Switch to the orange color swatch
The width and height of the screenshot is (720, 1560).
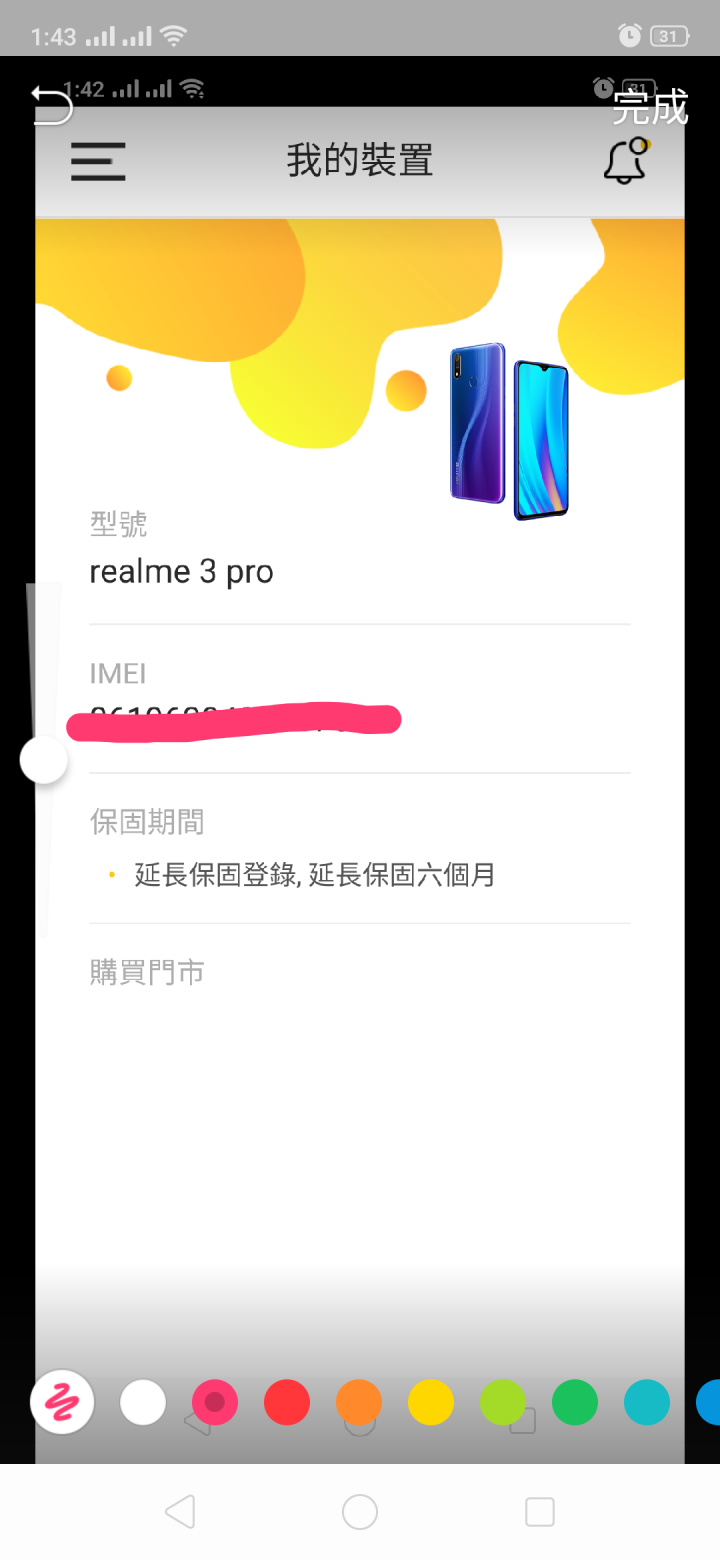(x=359, y=1402)
